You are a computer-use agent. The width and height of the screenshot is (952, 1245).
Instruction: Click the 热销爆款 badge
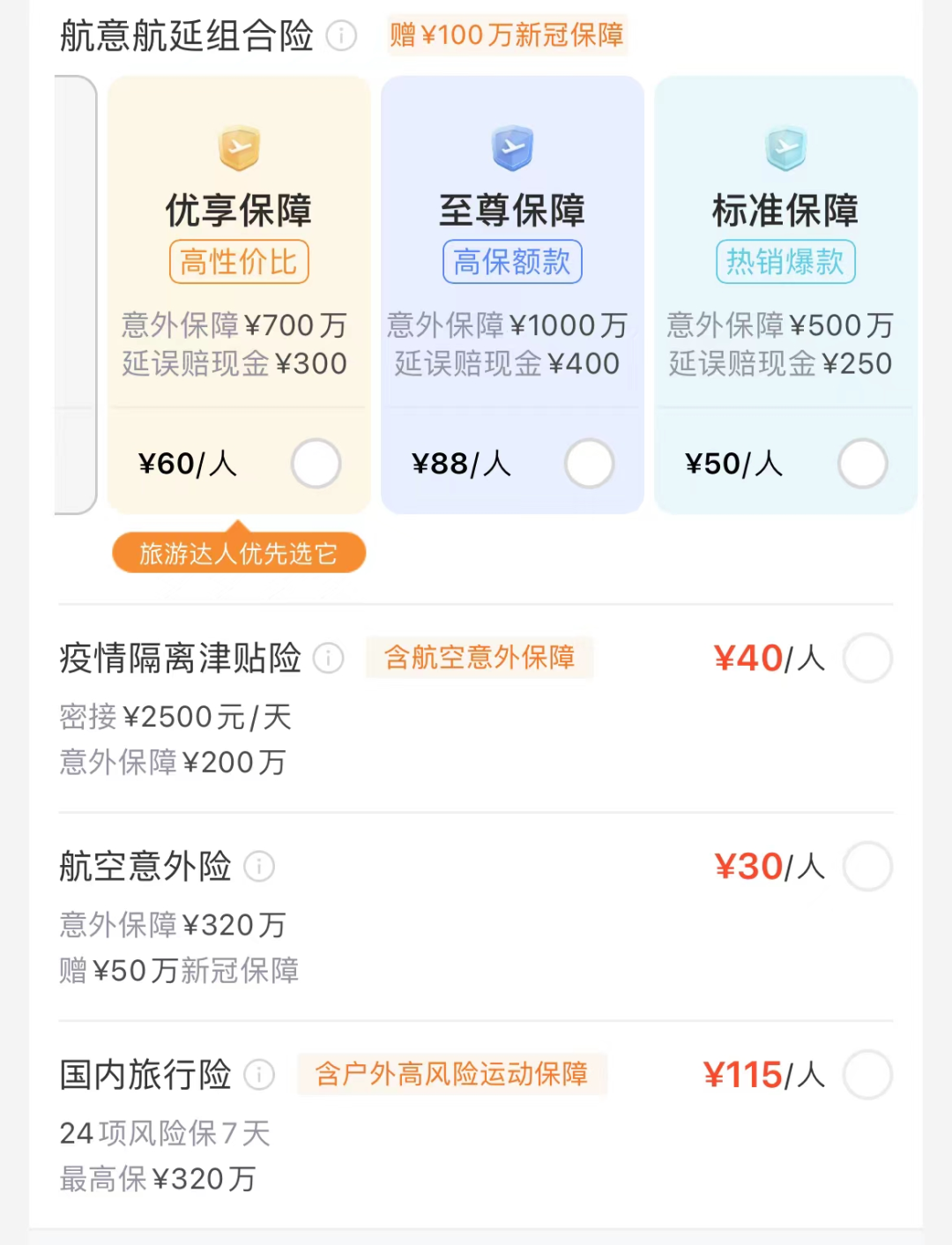pyautogui.click(x=785, y=262)
